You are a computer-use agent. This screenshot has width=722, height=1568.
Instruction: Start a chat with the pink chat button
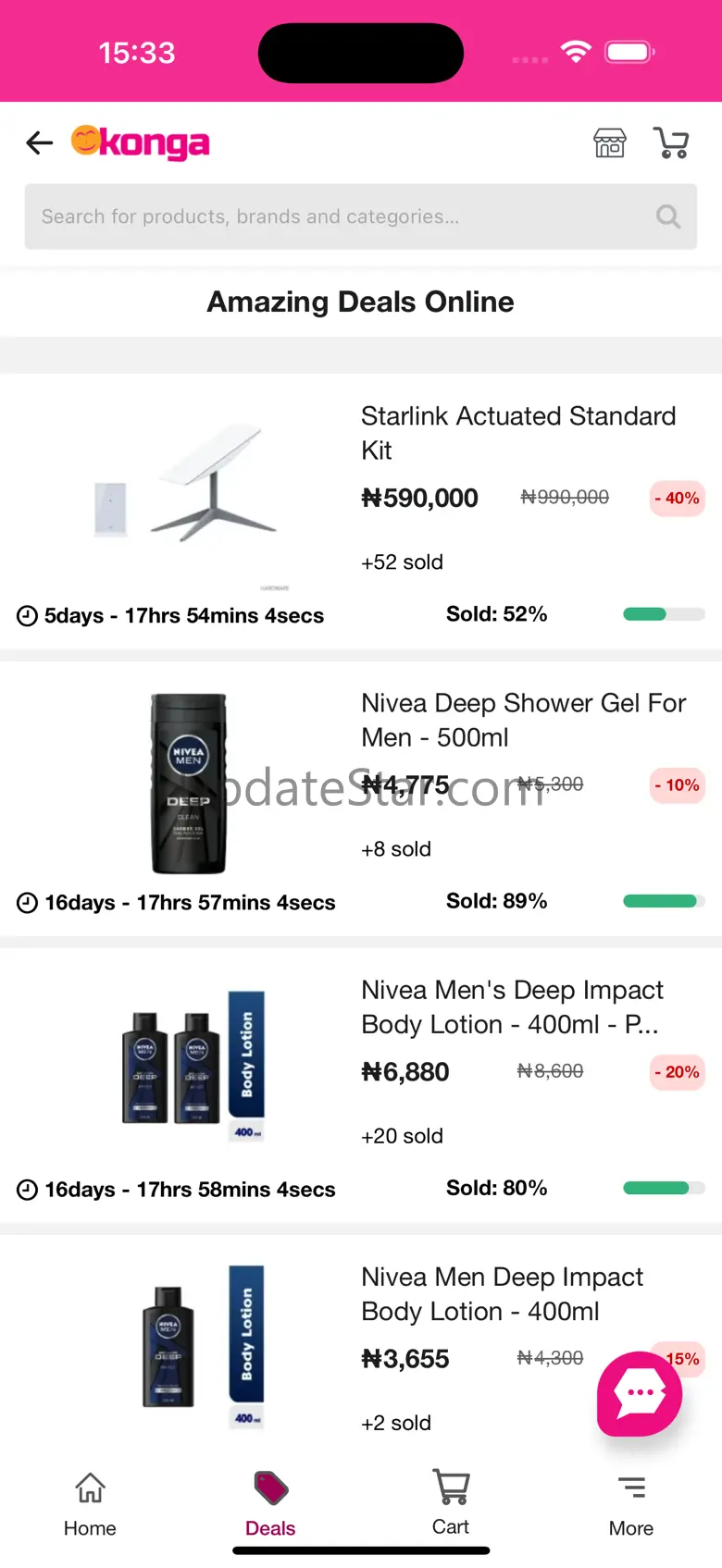click(640, 1393)
